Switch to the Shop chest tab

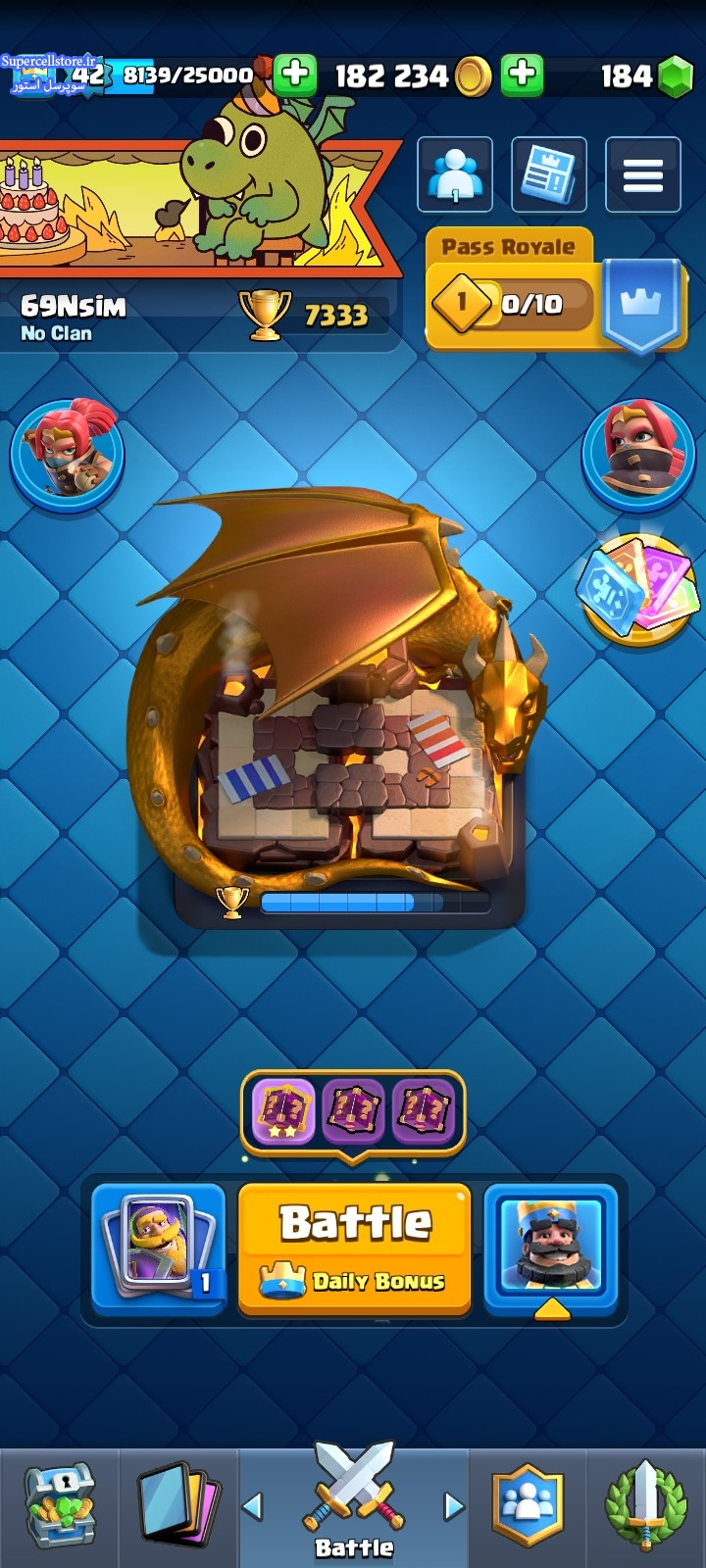tap(60, 1506)
